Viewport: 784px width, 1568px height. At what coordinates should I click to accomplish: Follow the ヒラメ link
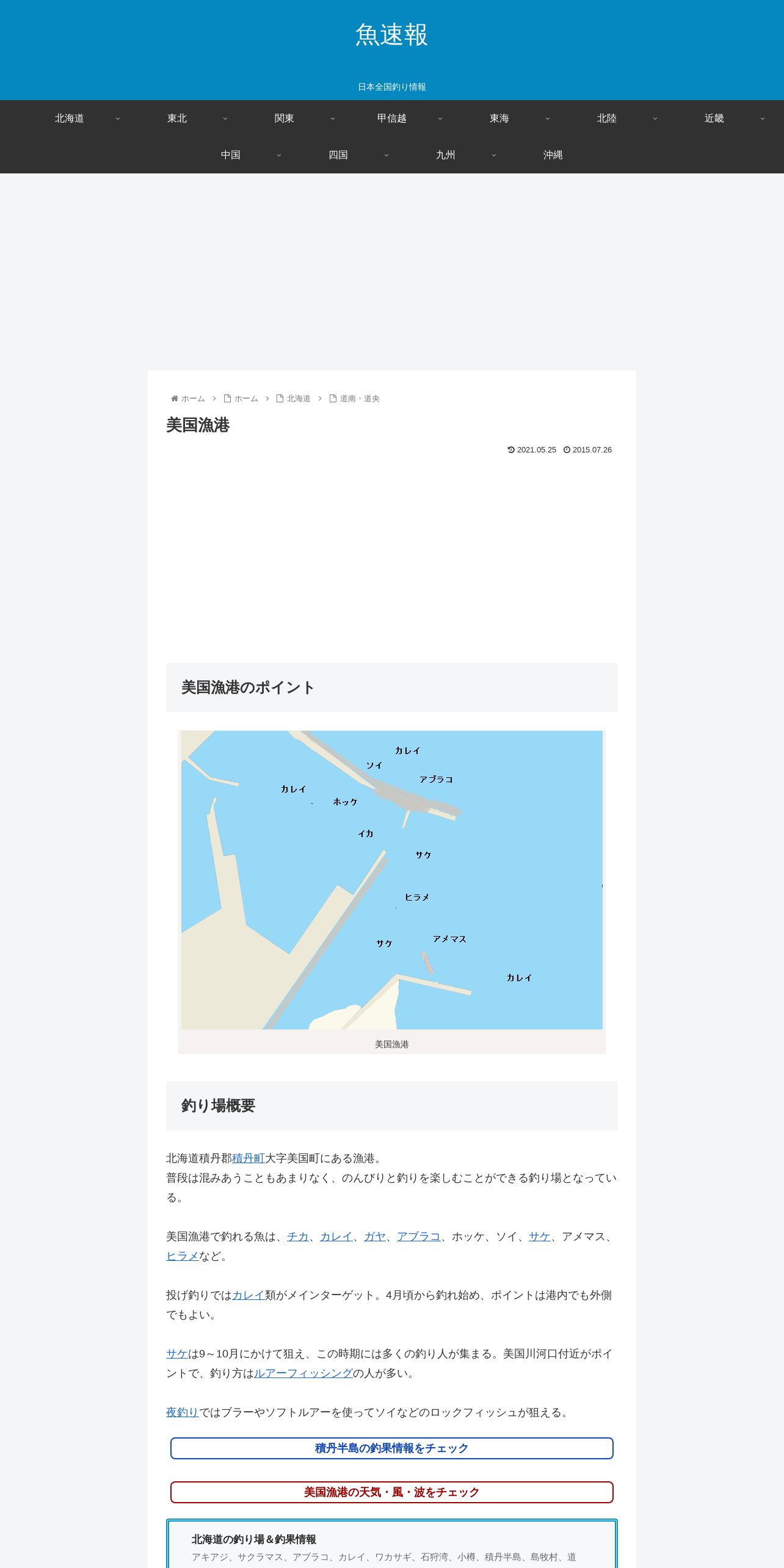click(183, 1256)
